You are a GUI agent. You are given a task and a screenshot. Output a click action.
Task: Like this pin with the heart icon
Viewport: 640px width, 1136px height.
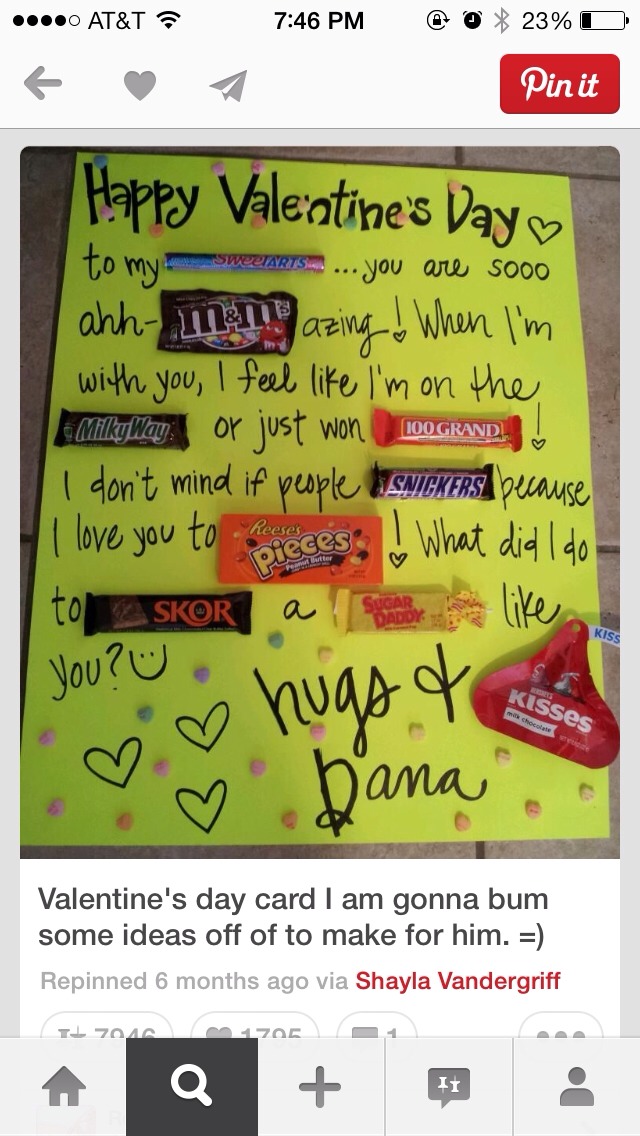click(x=140, y=85)
